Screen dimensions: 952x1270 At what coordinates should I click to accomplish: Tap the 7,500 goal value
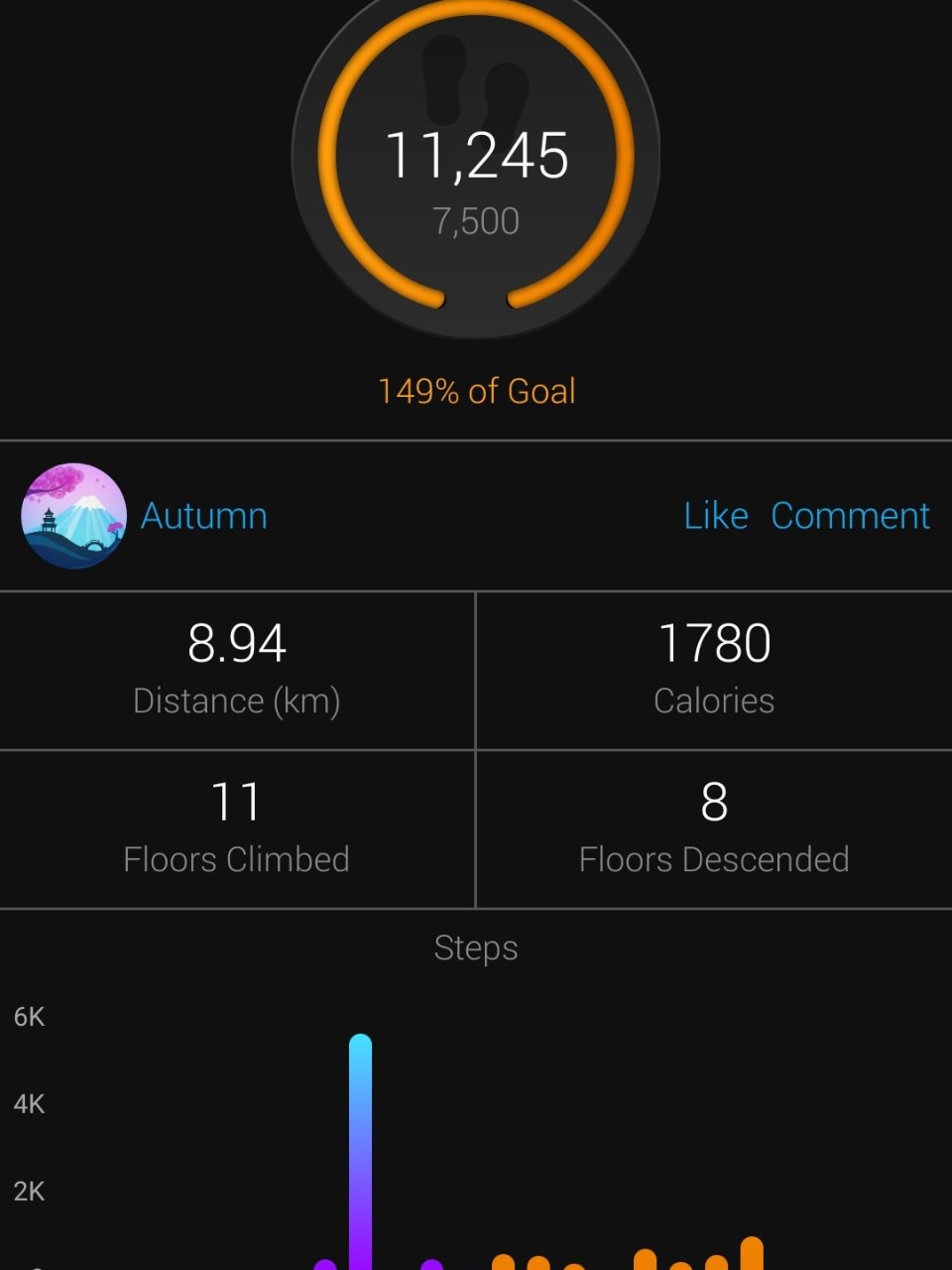point(477,220)
